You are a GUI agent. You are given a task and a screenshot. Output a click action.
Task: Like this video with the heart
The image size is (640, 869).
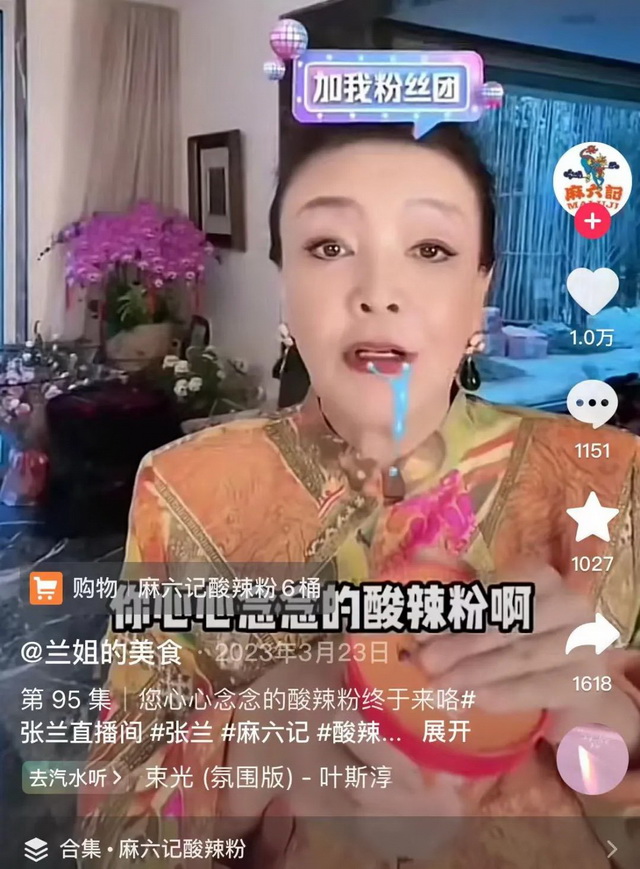coord(592,290)
